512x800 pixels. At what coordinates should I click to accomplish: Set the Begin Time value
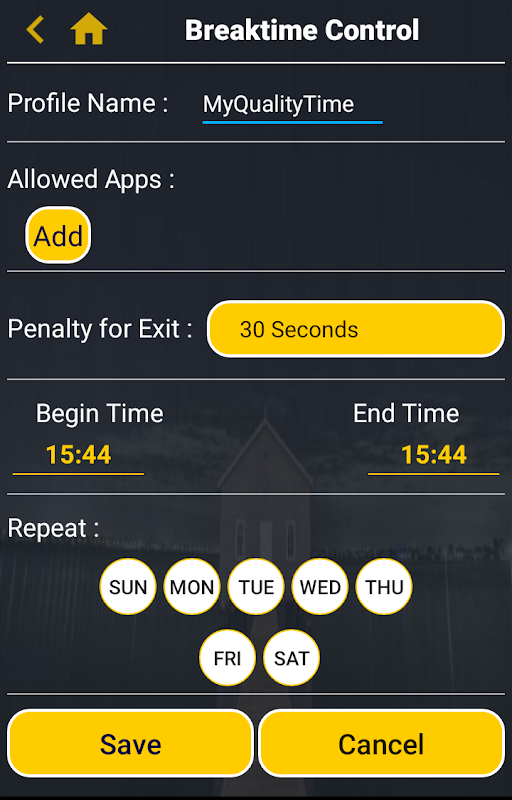[78, 455]
